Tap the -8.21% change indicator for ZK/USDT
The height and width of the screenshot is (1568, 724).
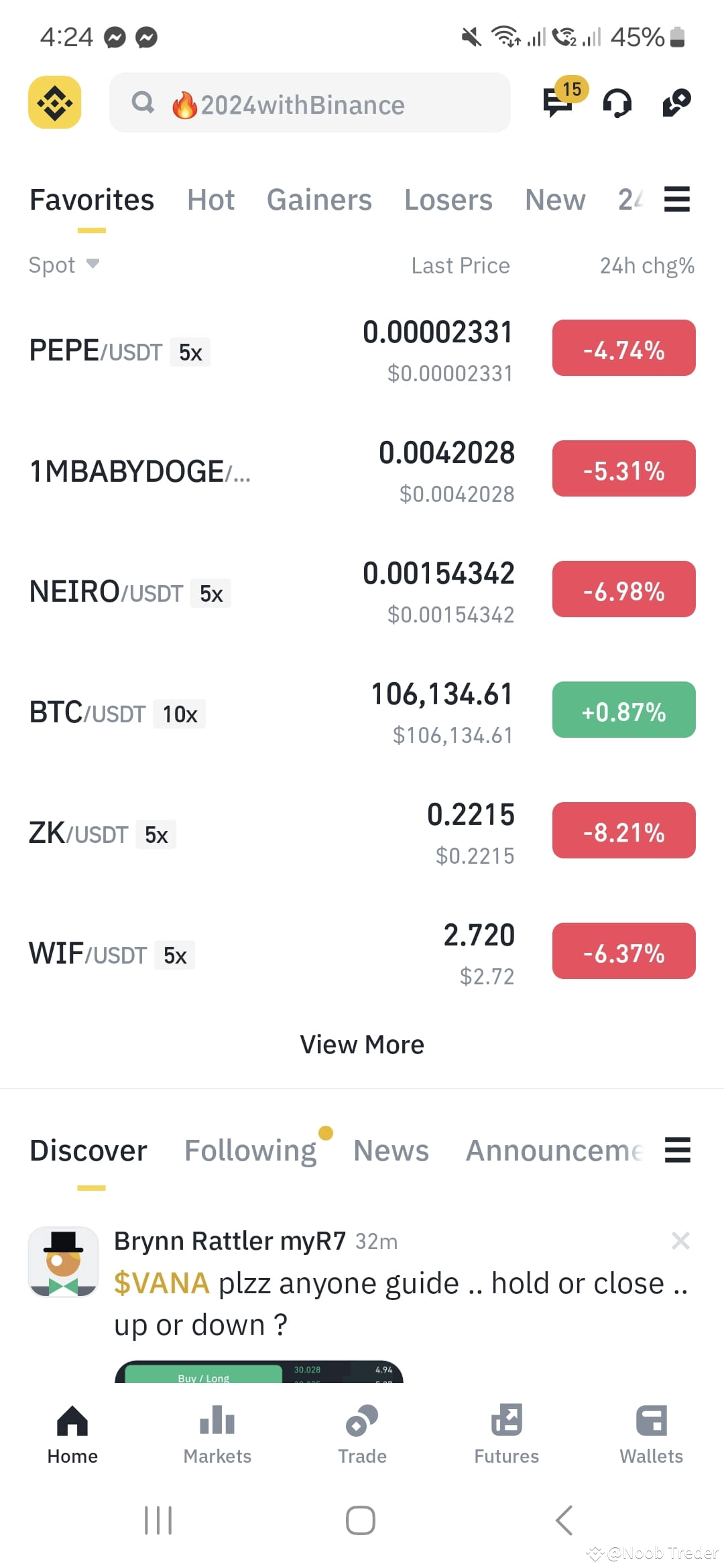point(623,831)
